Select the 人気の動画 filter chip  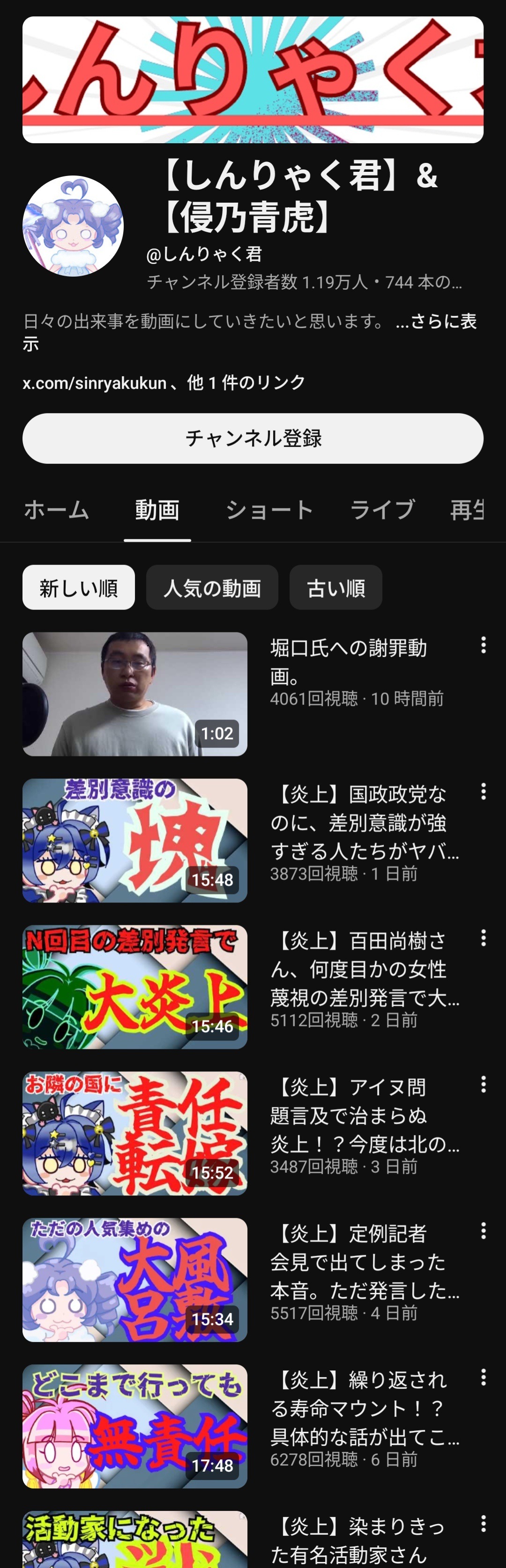pos(212,587)
